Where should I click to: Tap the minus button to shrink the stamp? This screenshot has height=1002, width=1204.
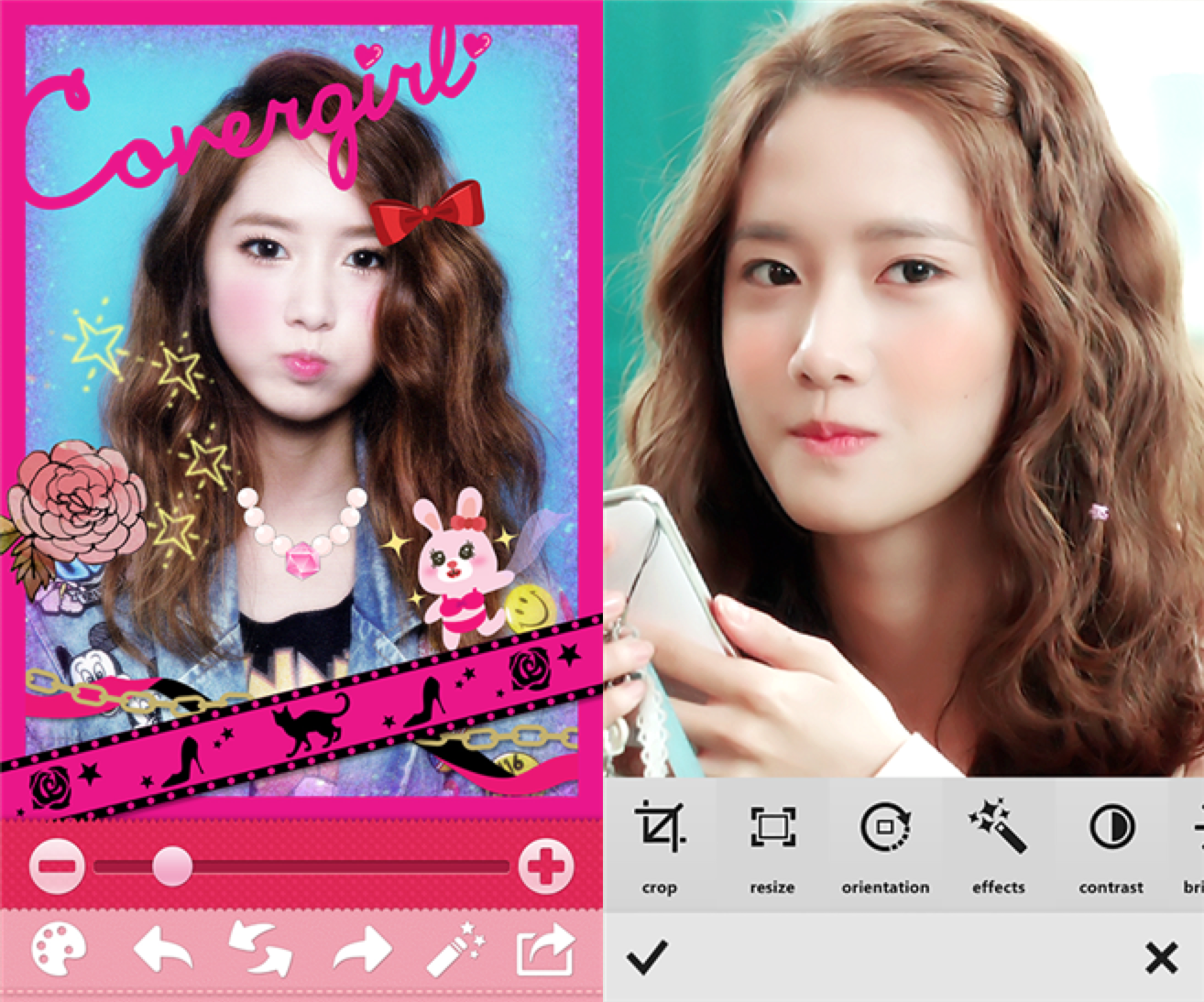click(x=57, y=866)
